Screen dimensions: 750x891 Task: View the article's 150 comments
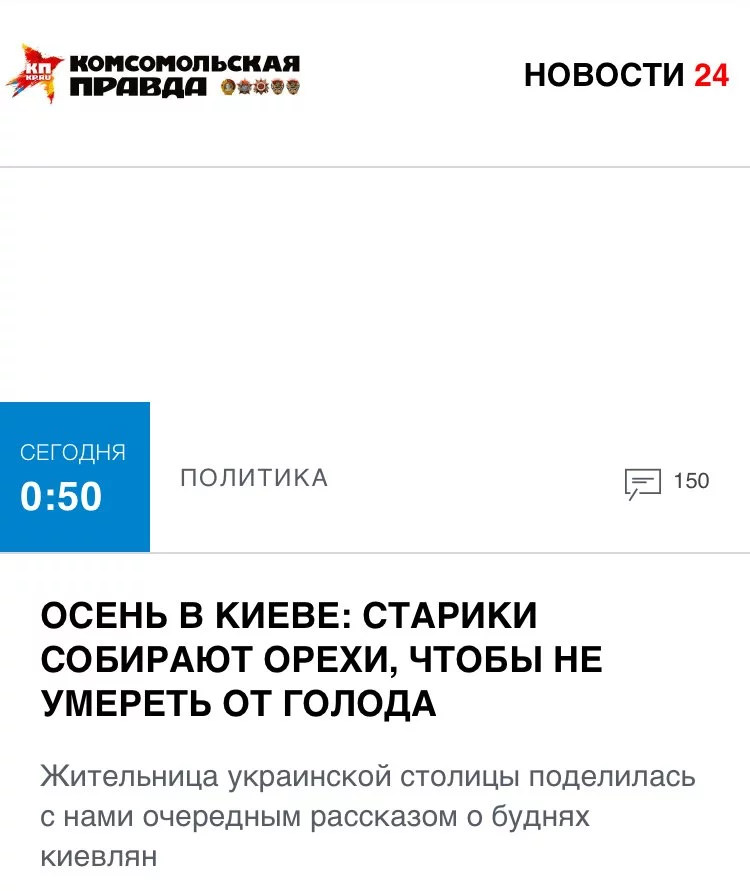pyautogui.click(x=666, y=482)
